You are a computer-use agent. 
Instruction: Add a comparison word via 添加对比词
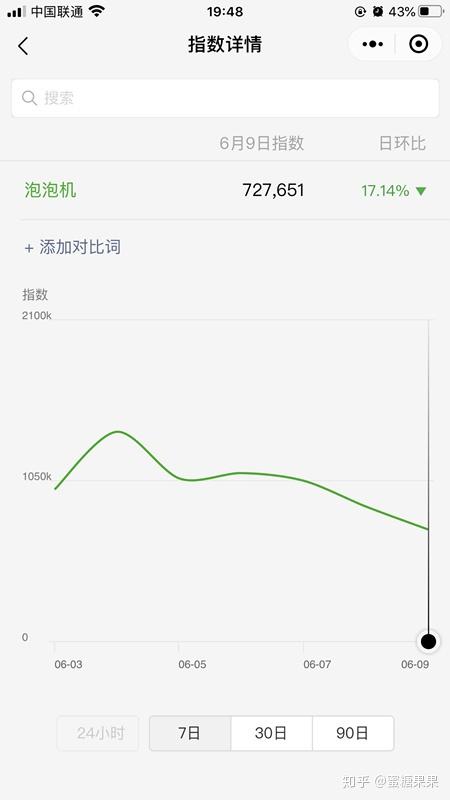click(x=72, y=247)
